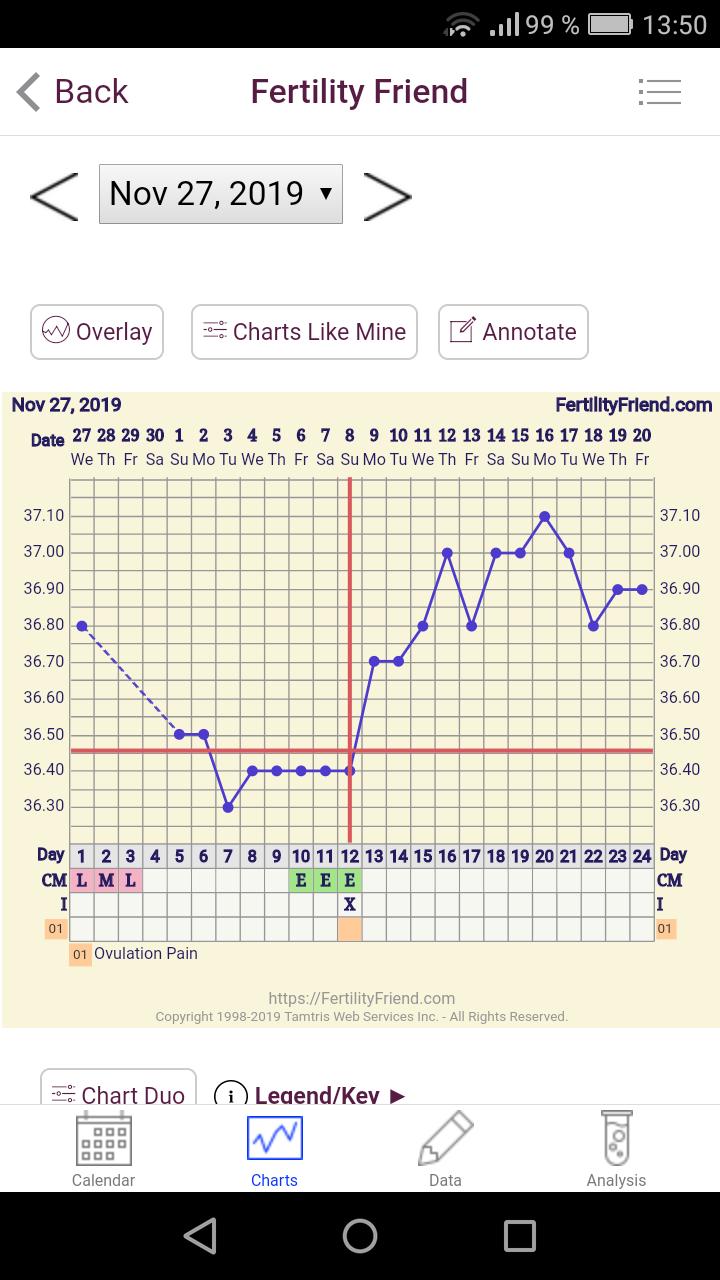Open the list menu icon

click(659, 92)
